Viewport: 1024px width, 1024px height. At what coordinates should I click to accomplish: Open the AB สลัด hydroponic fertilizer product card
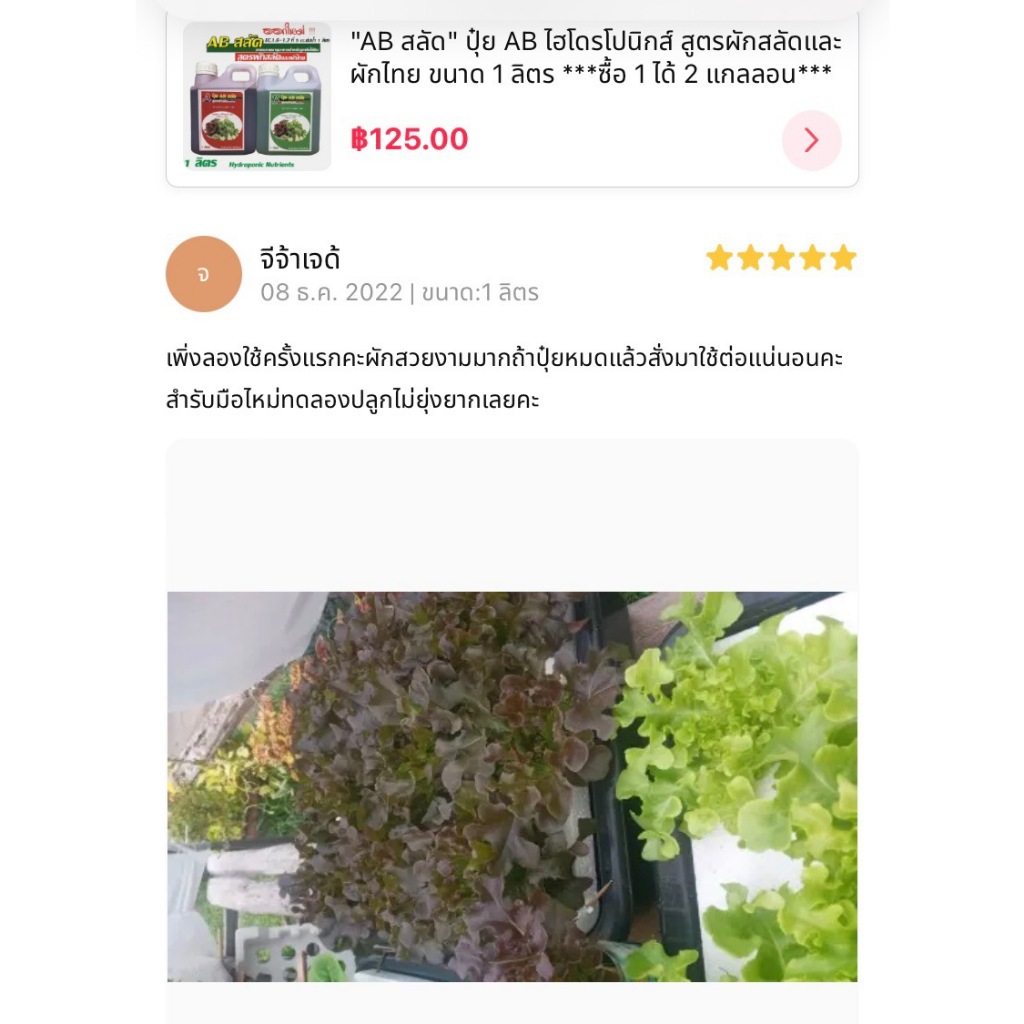[x=512, y=98]
